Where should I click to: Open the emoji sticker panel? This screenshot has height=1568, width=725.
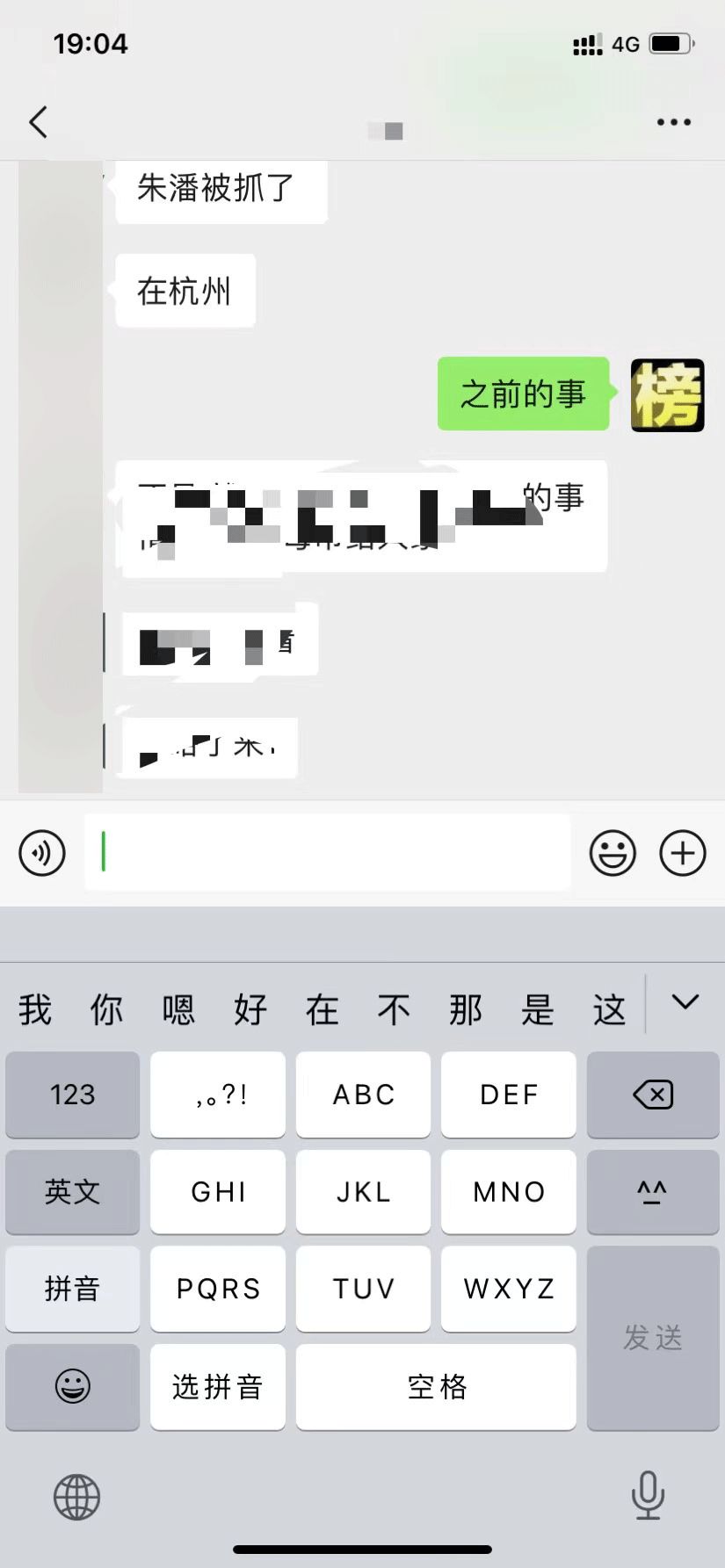point(613,852)
